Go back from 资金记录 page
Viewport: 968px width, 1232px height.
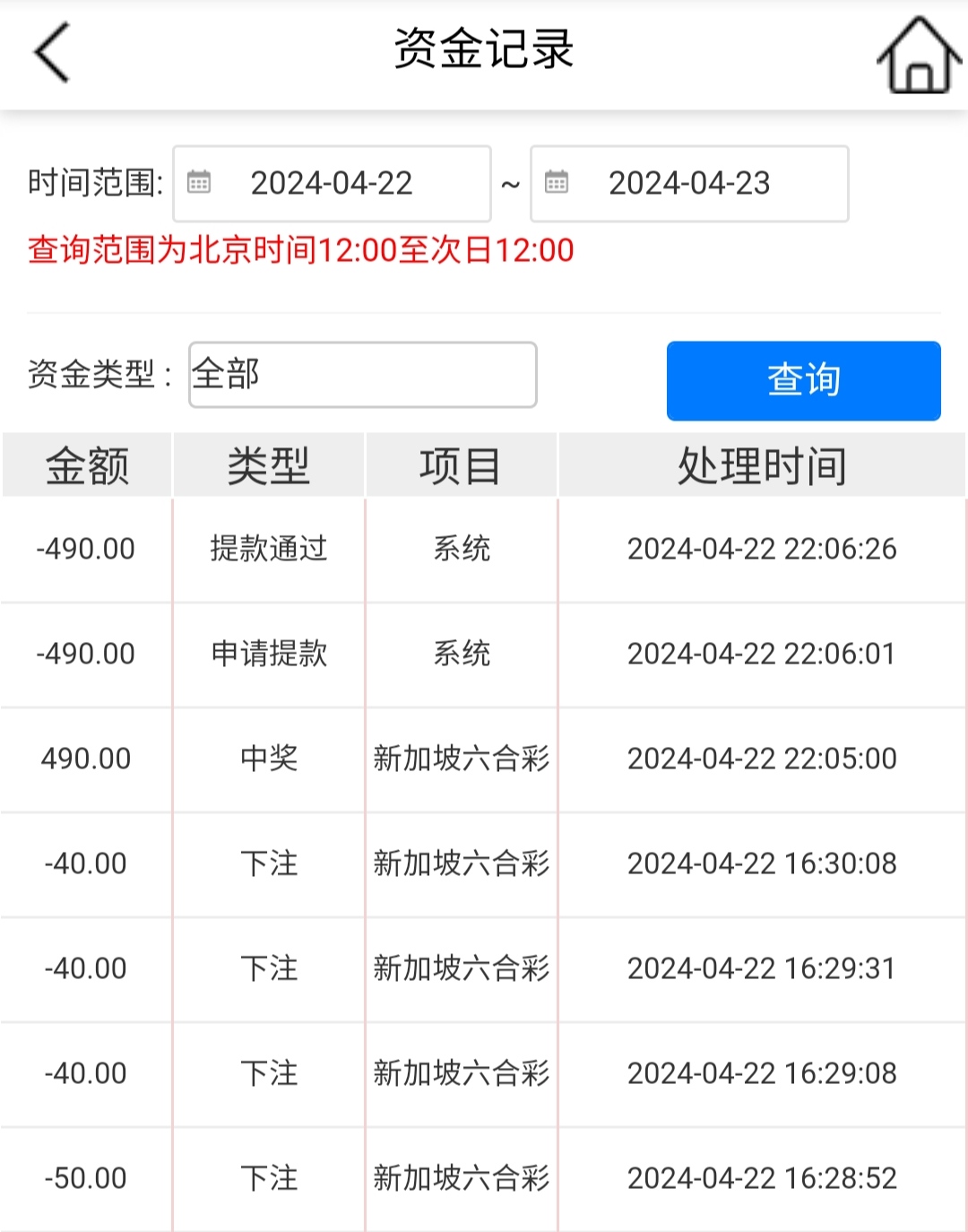pos(52,53)
